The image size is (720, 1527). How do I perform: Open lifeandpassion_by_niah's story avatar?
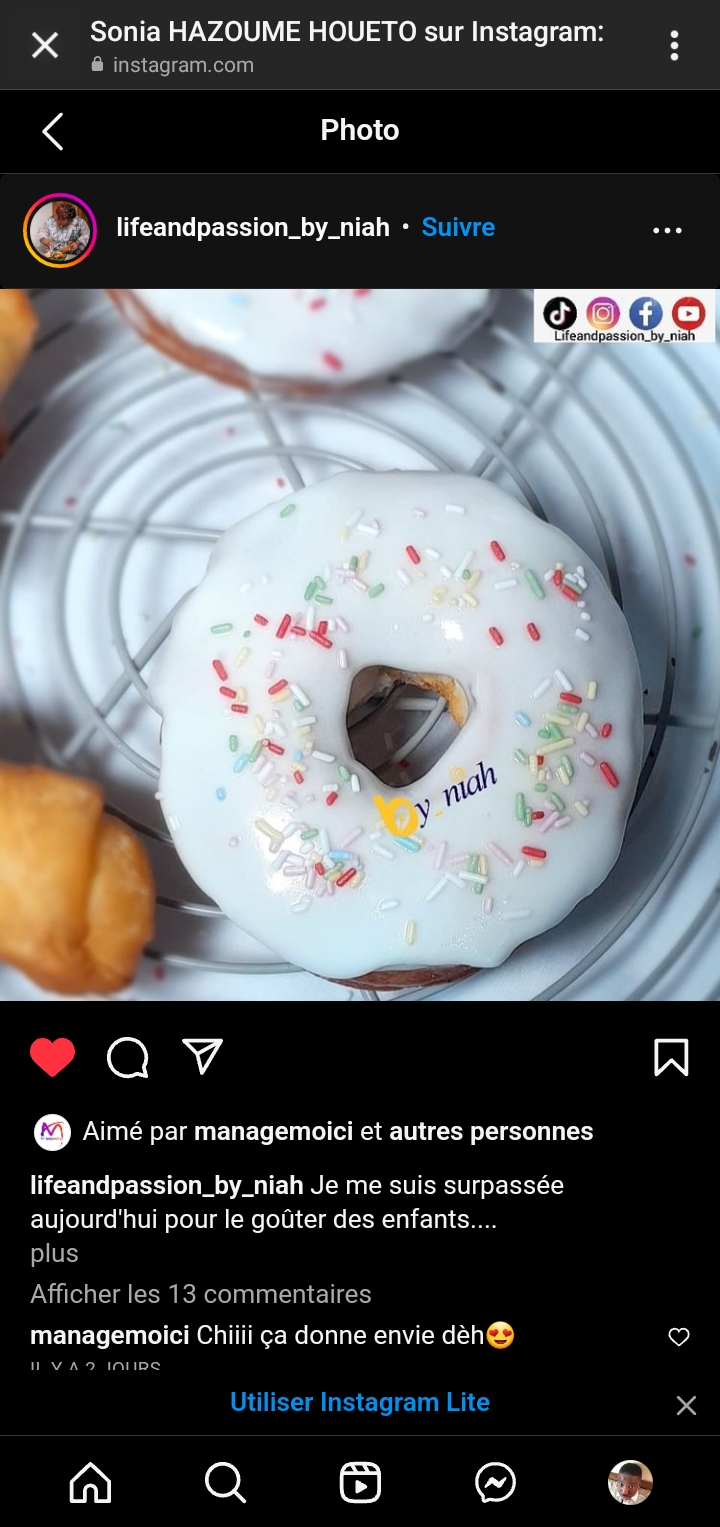click(60, 231)
